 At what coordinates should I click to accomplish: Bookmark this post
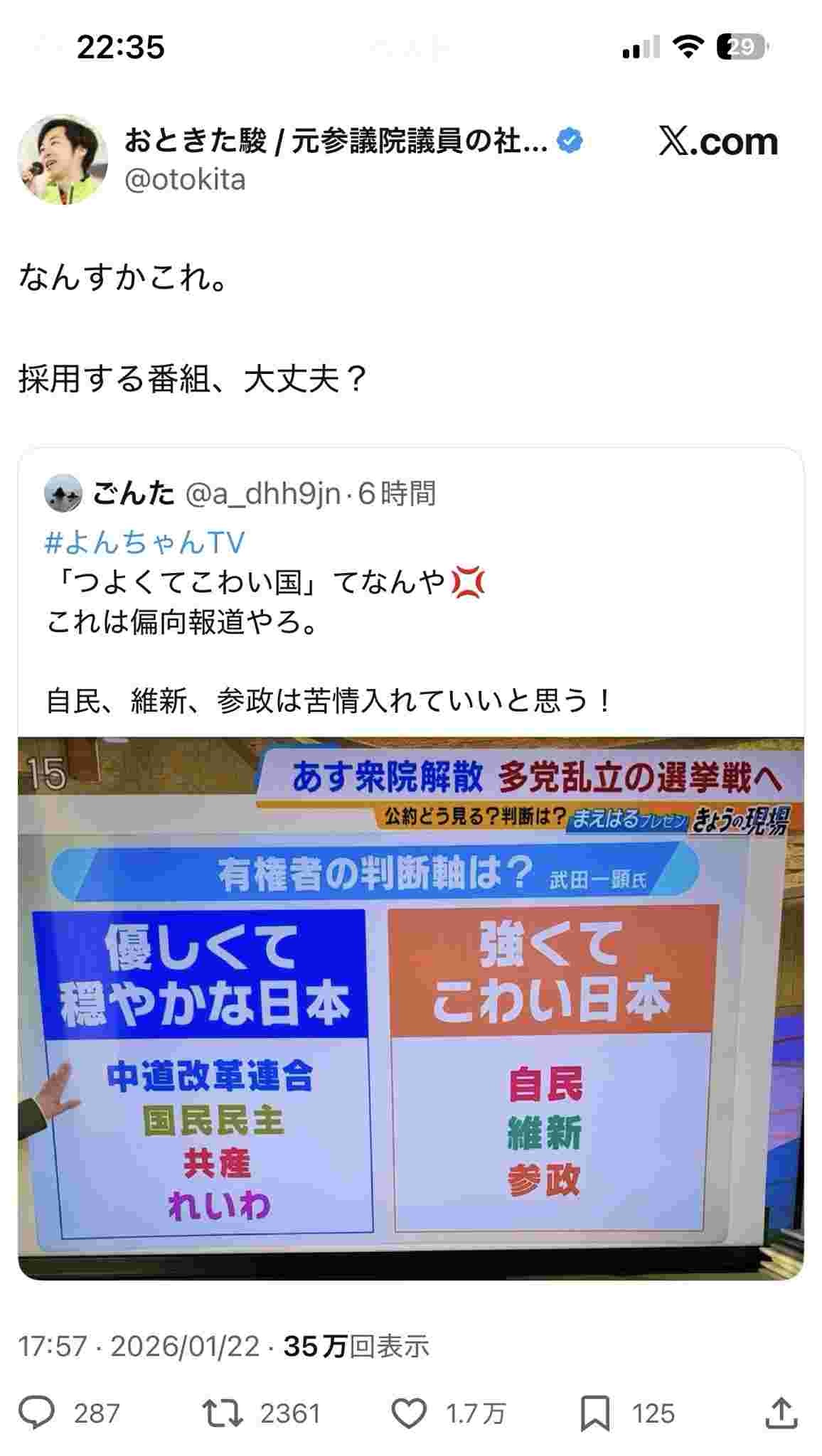click(x=594, y=1413)
